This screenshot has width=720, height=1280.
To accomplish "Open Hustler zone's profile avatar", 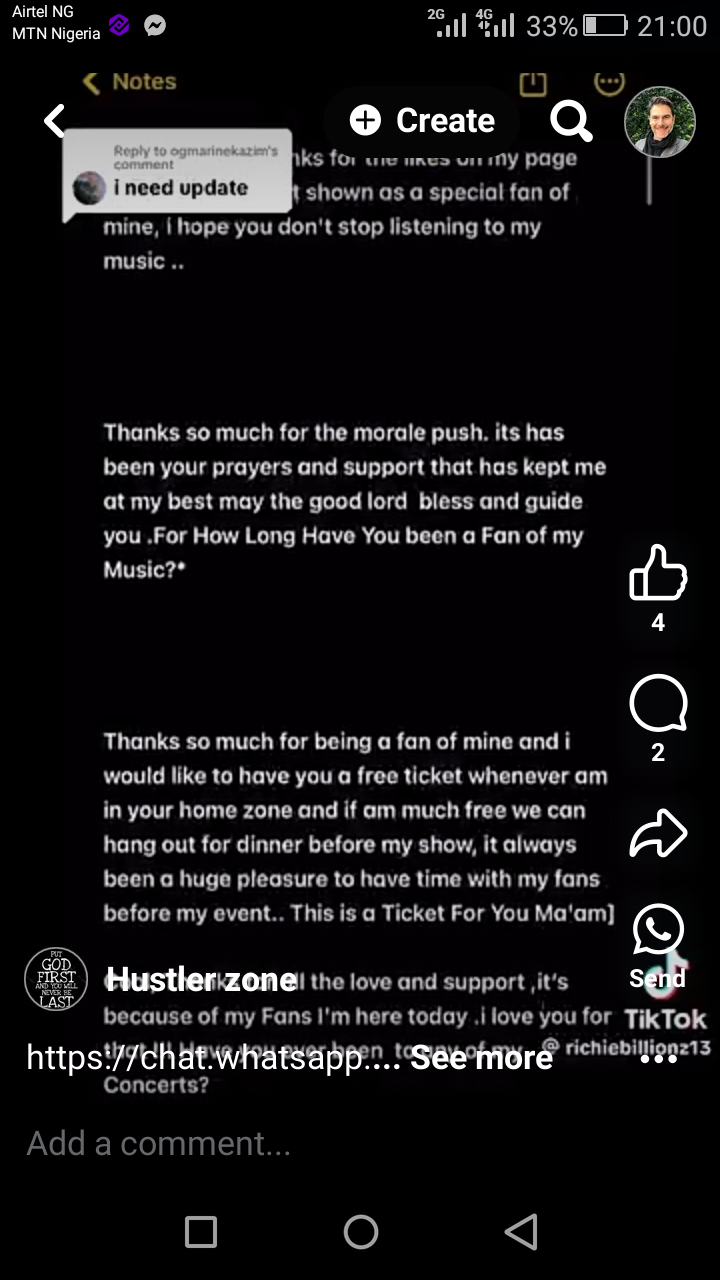I will click(56, 978).
